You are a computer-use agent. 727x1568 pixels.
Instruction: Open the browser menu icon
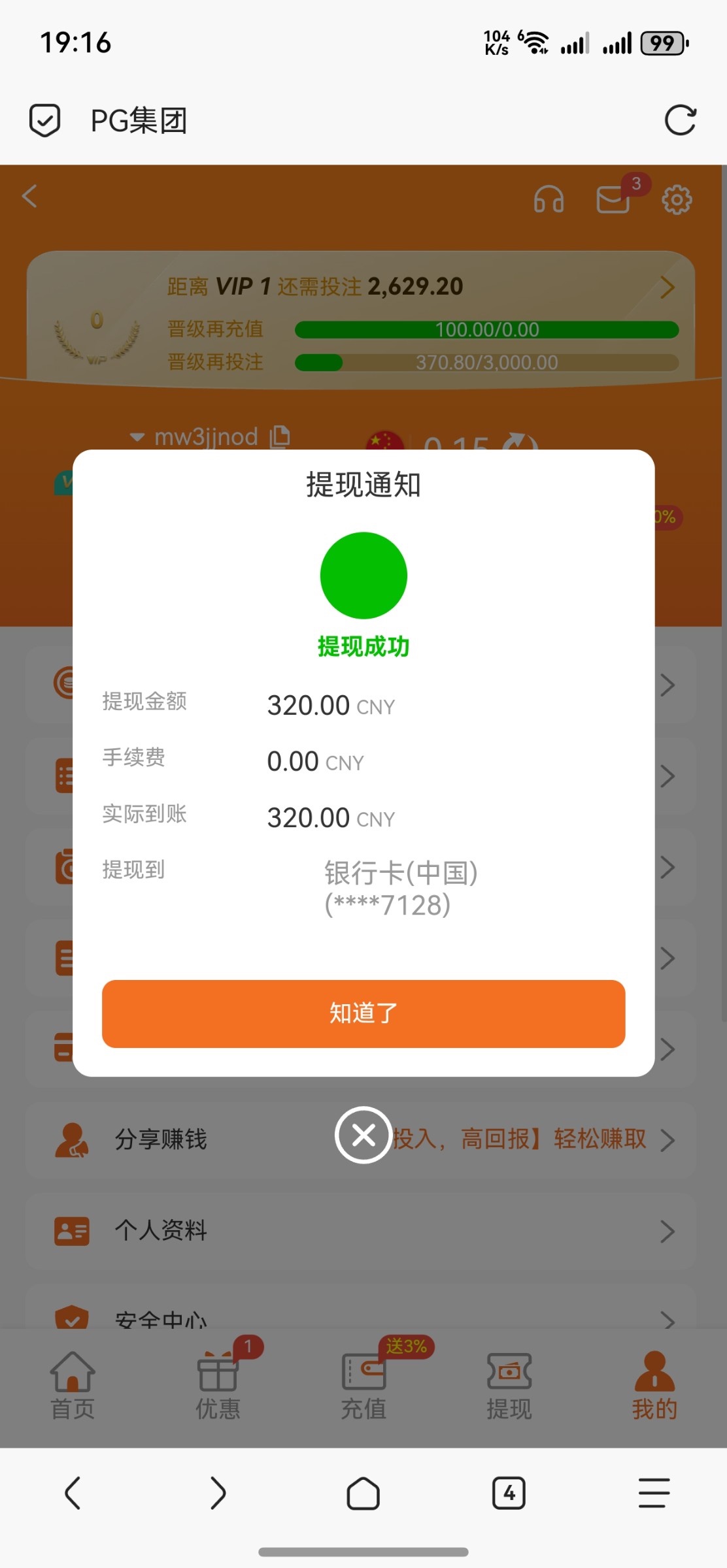(x=654, y=1493)
